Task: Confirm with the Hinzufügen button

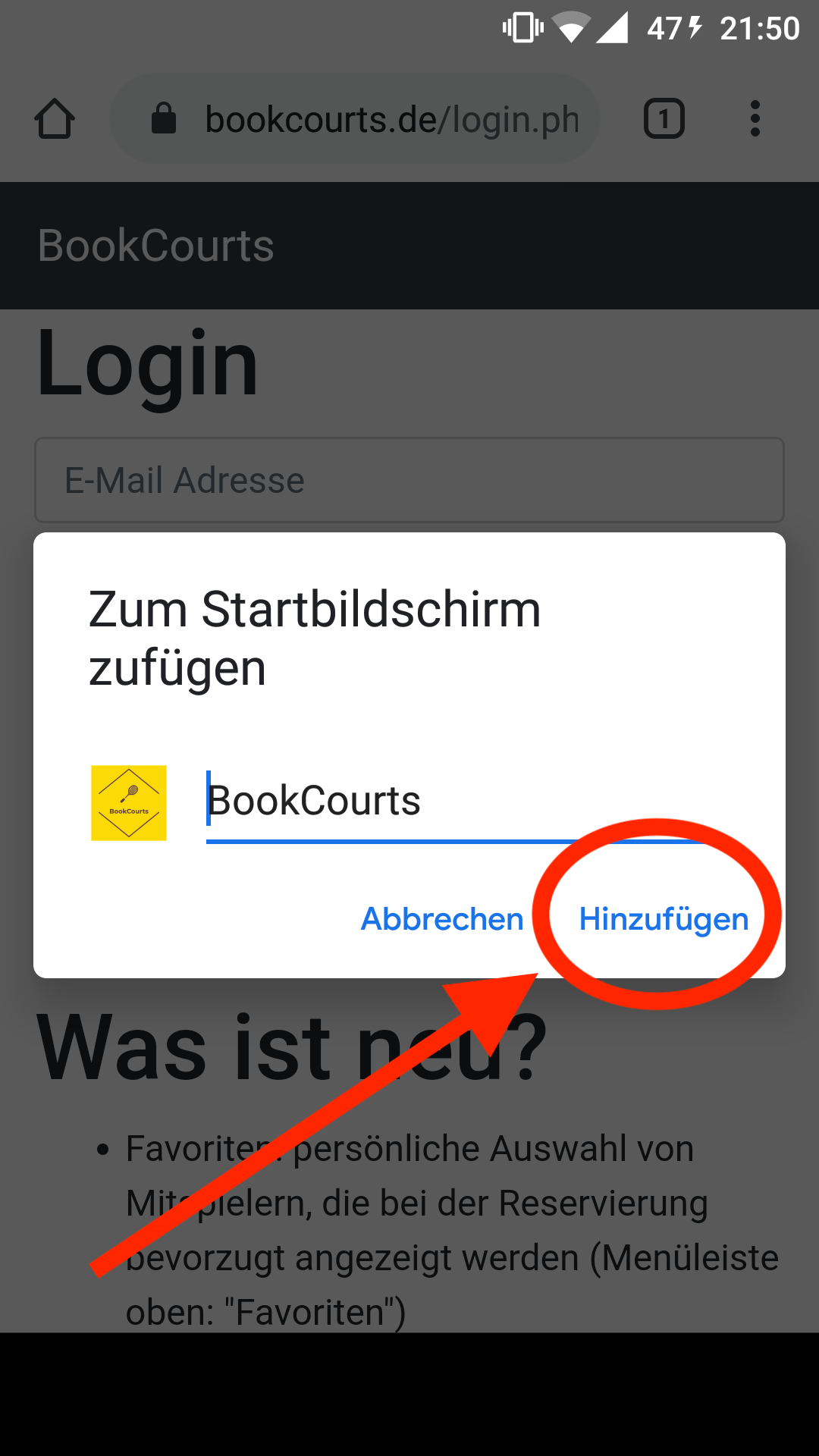Action: click(664, 918)
